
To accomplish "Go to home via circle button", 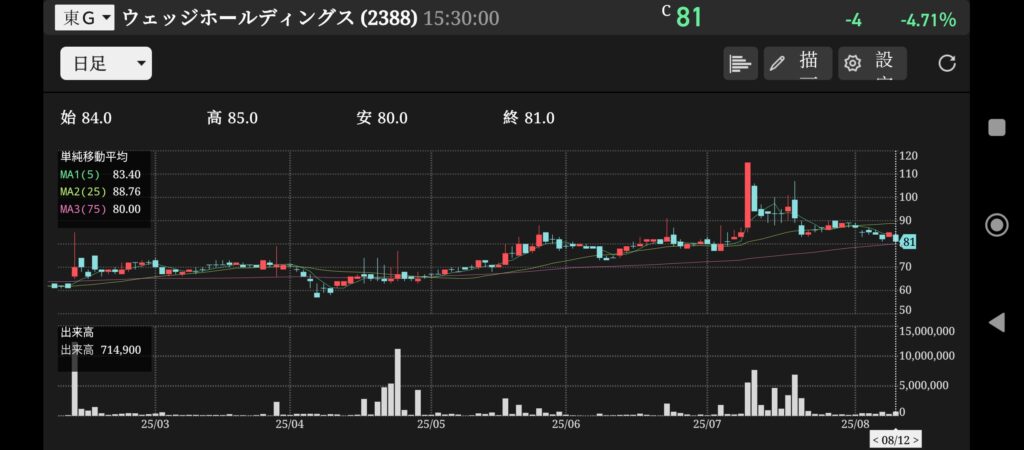I will click(996, 224).
